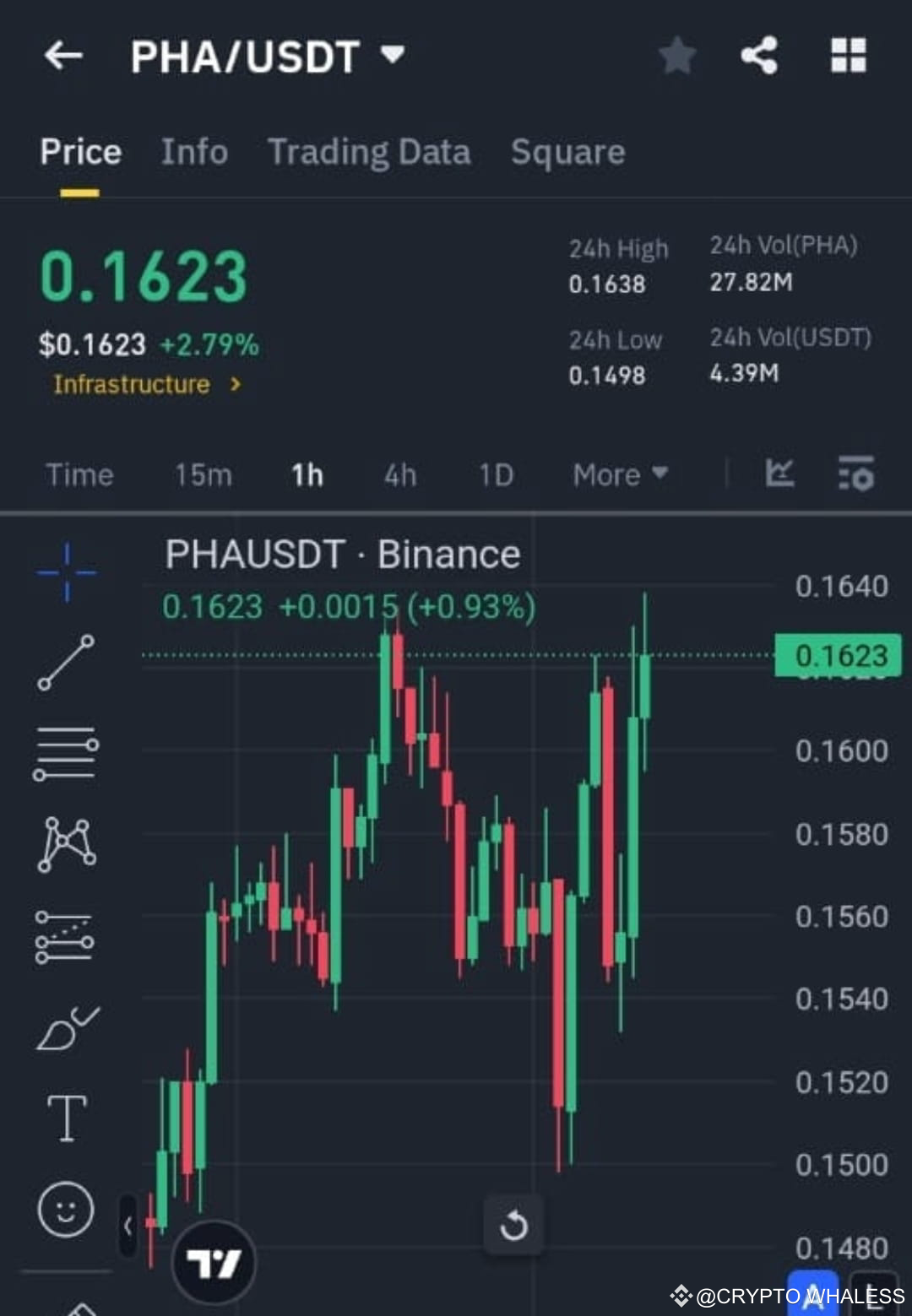Switch to the Trading Data tab
This screenshot has height=1316, width=912.
click(369, 152)
